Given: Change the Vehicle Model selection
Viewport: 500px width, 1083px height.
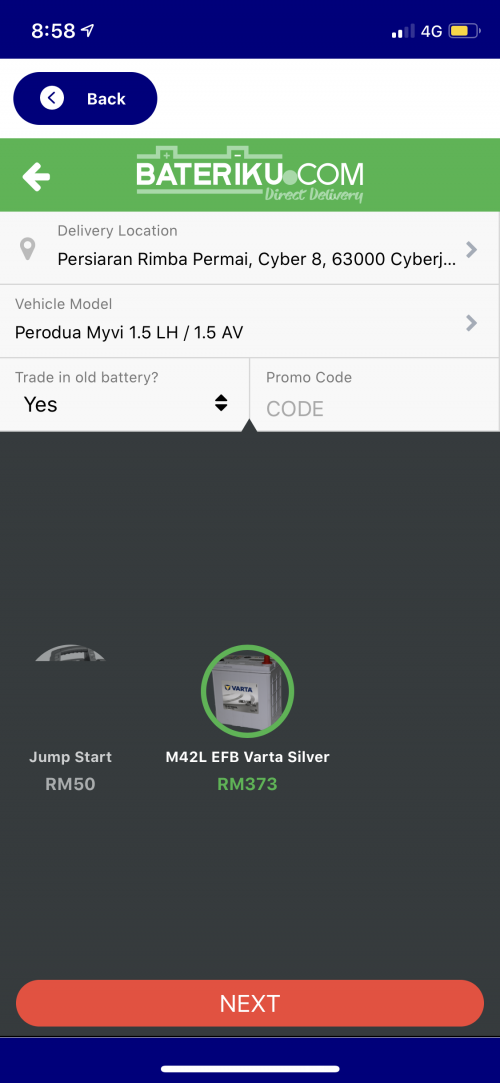Looking at the screenshot, I should click(x=250, y=321).
